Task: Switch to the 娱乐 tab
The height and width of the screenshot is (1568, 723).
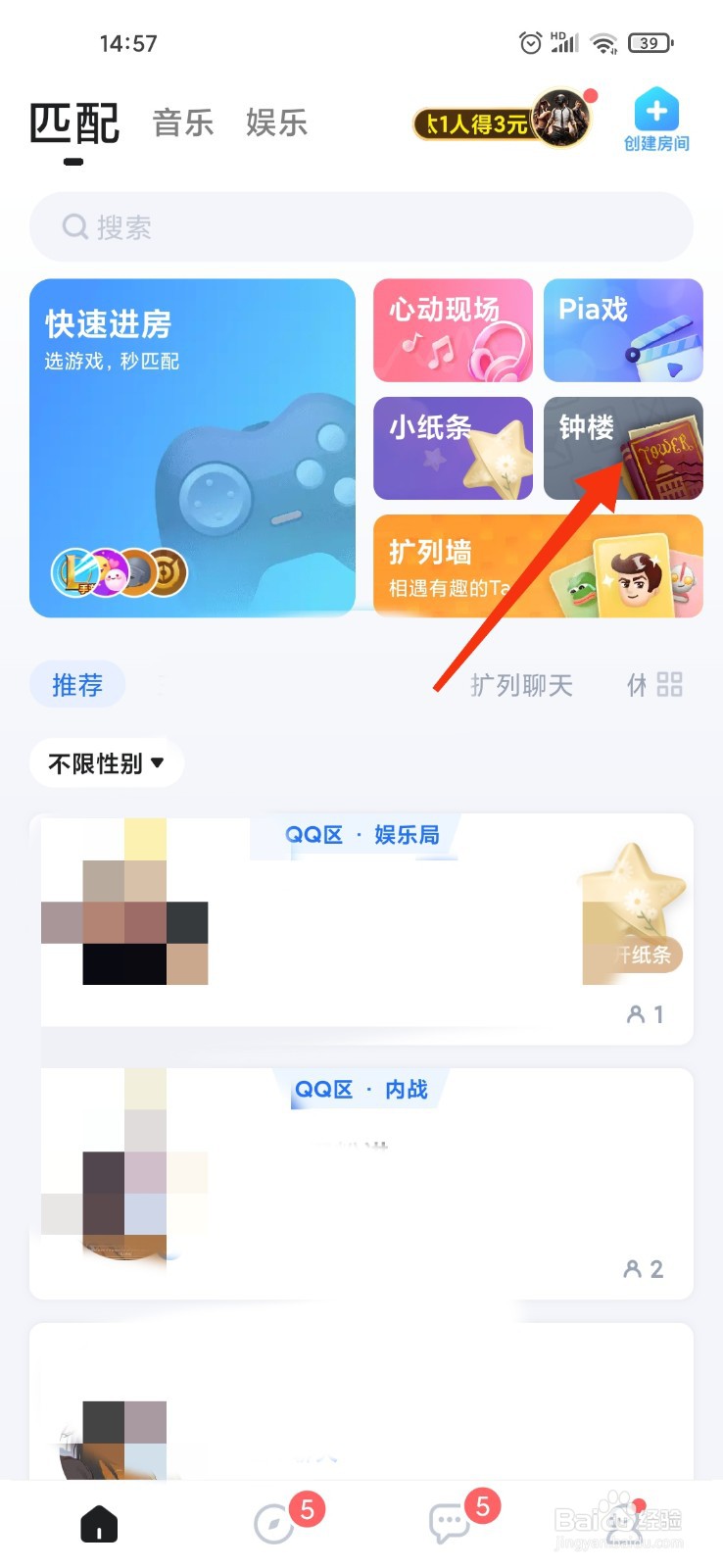Action: (276, 122)
